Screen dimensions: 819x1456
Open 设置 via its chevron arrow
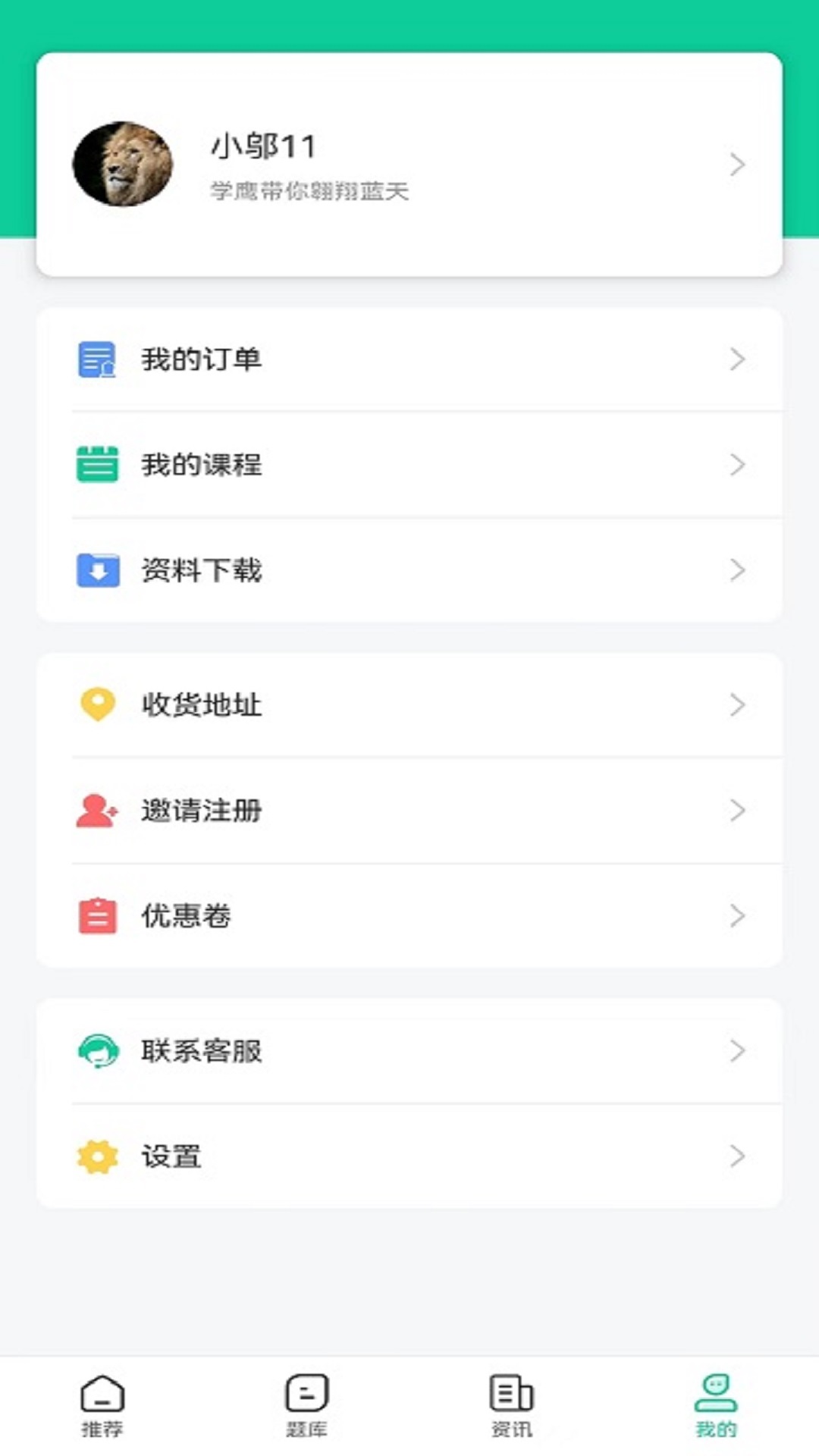(736, 1156)
